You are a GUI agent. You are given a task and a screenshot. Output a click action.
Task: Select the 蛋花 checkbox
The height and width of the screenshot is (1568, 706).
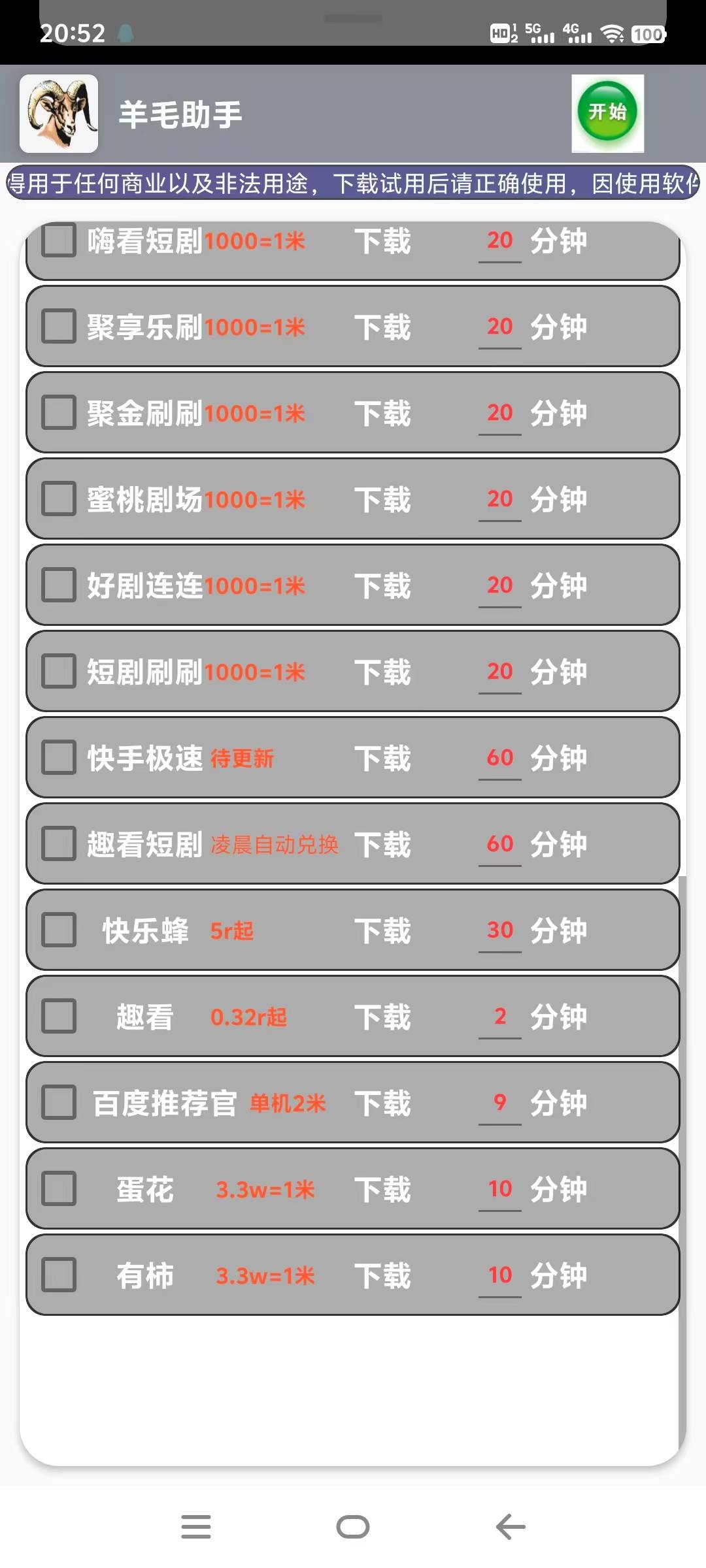click(x=59, y=1189)
